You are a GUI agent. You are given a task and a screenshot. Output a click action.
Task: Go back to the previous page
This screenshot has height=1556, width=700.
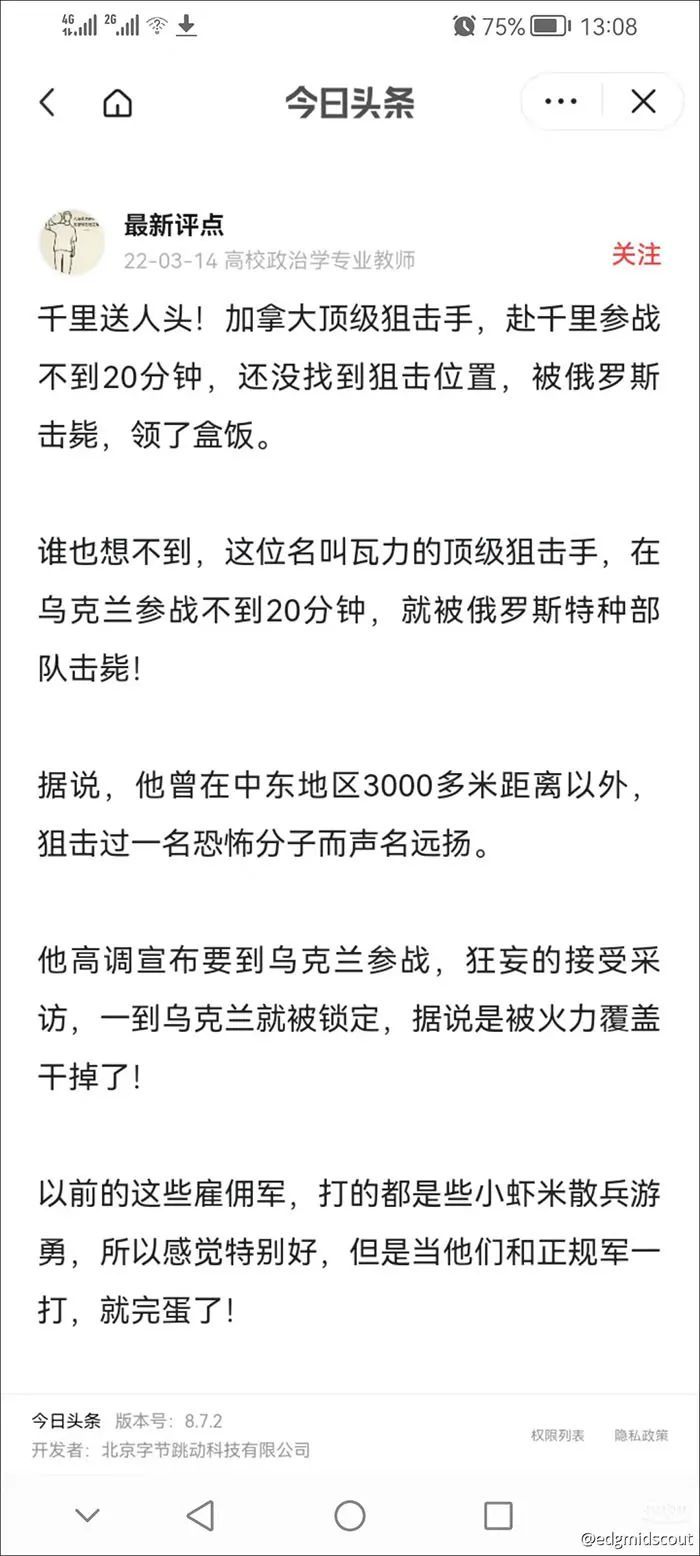pos(47,102)
